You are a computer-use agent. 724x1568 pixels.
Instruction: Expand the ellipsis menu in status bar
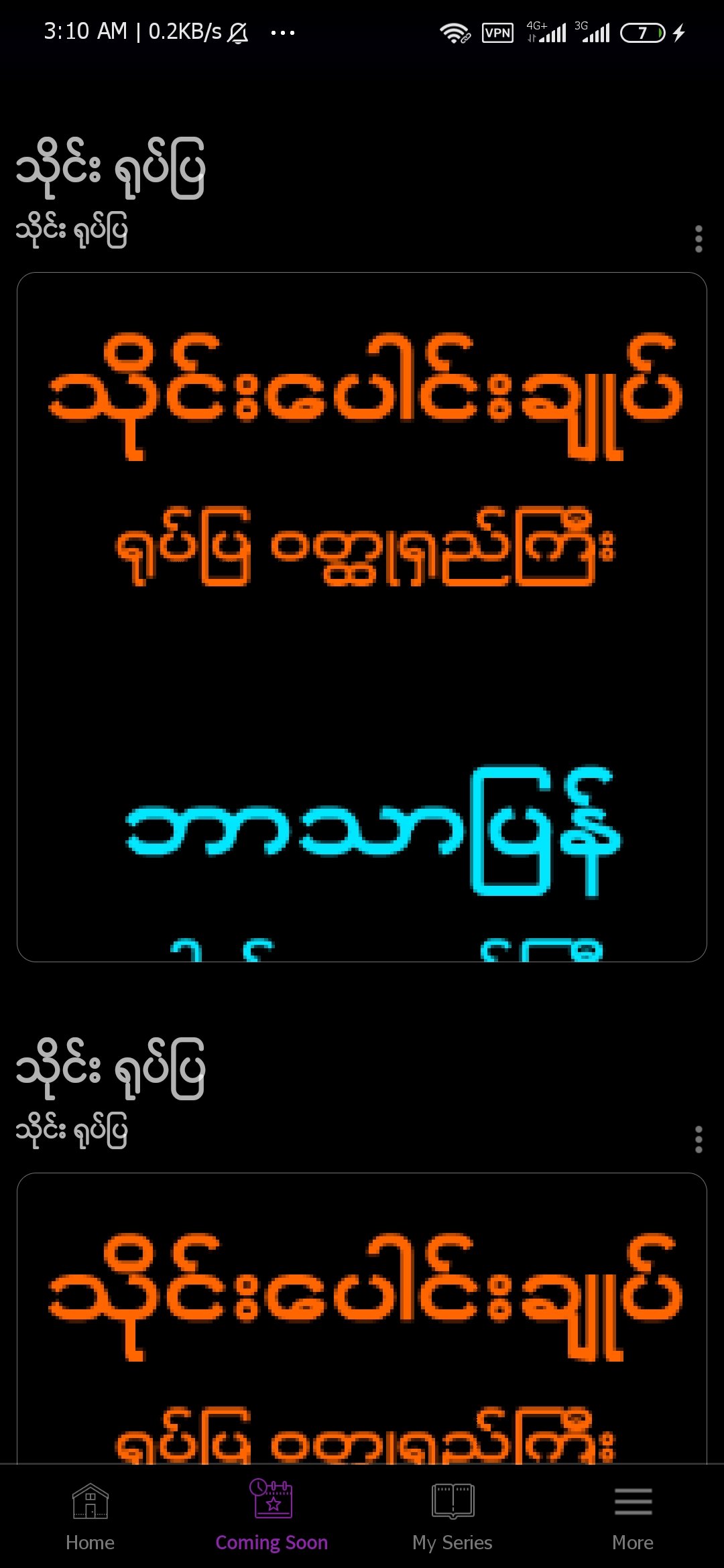pyautogui.click(x=284, y=31)
